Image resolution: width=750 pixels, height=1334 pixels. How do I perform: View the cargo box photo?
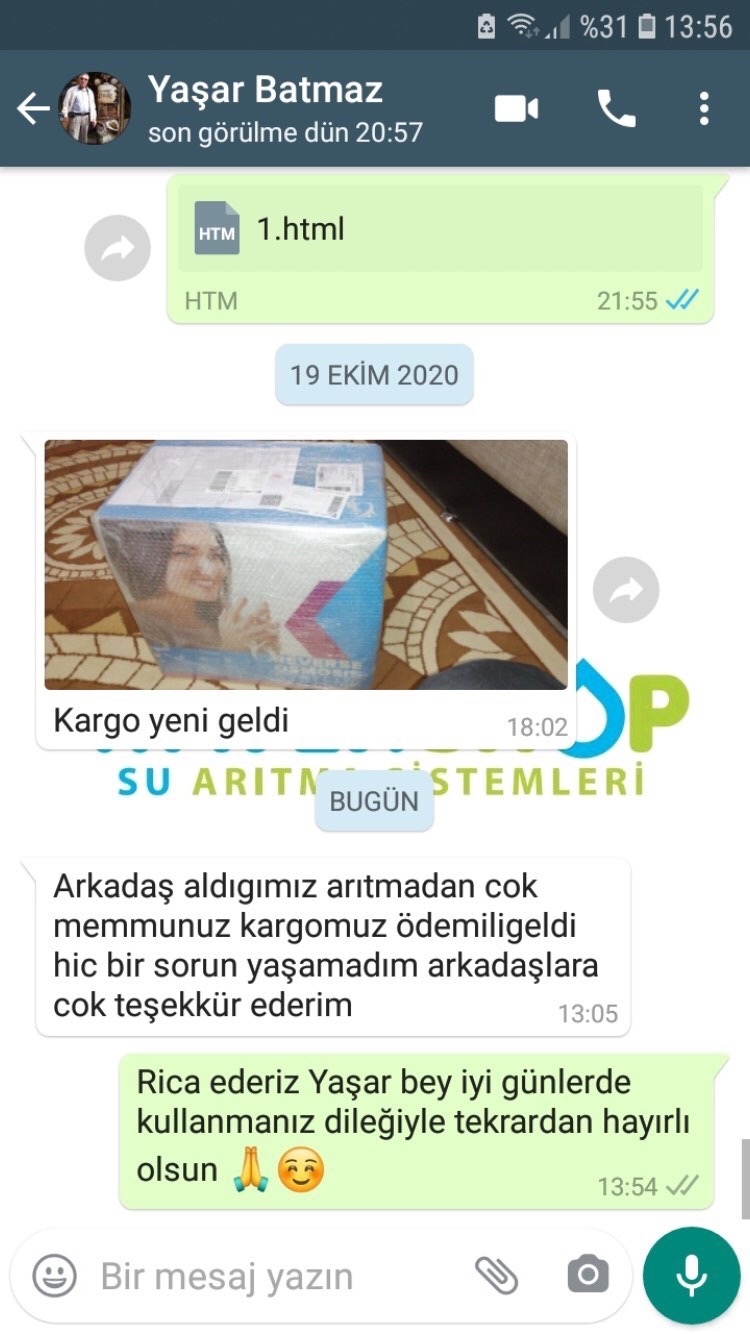306,565
